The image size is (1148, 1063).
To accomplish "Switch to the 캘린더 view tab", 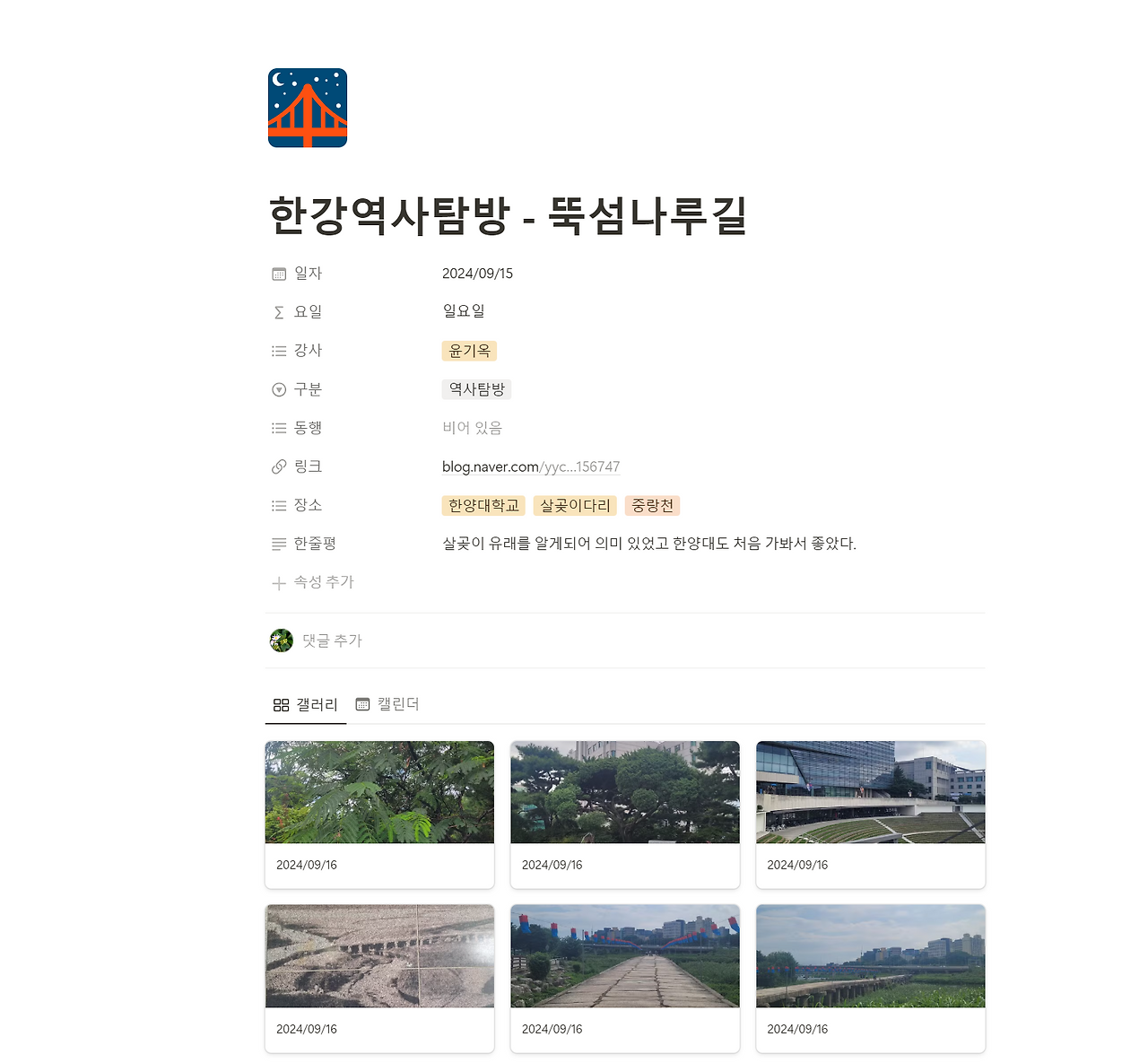I will pyautogui.click(x=387, y=704).
